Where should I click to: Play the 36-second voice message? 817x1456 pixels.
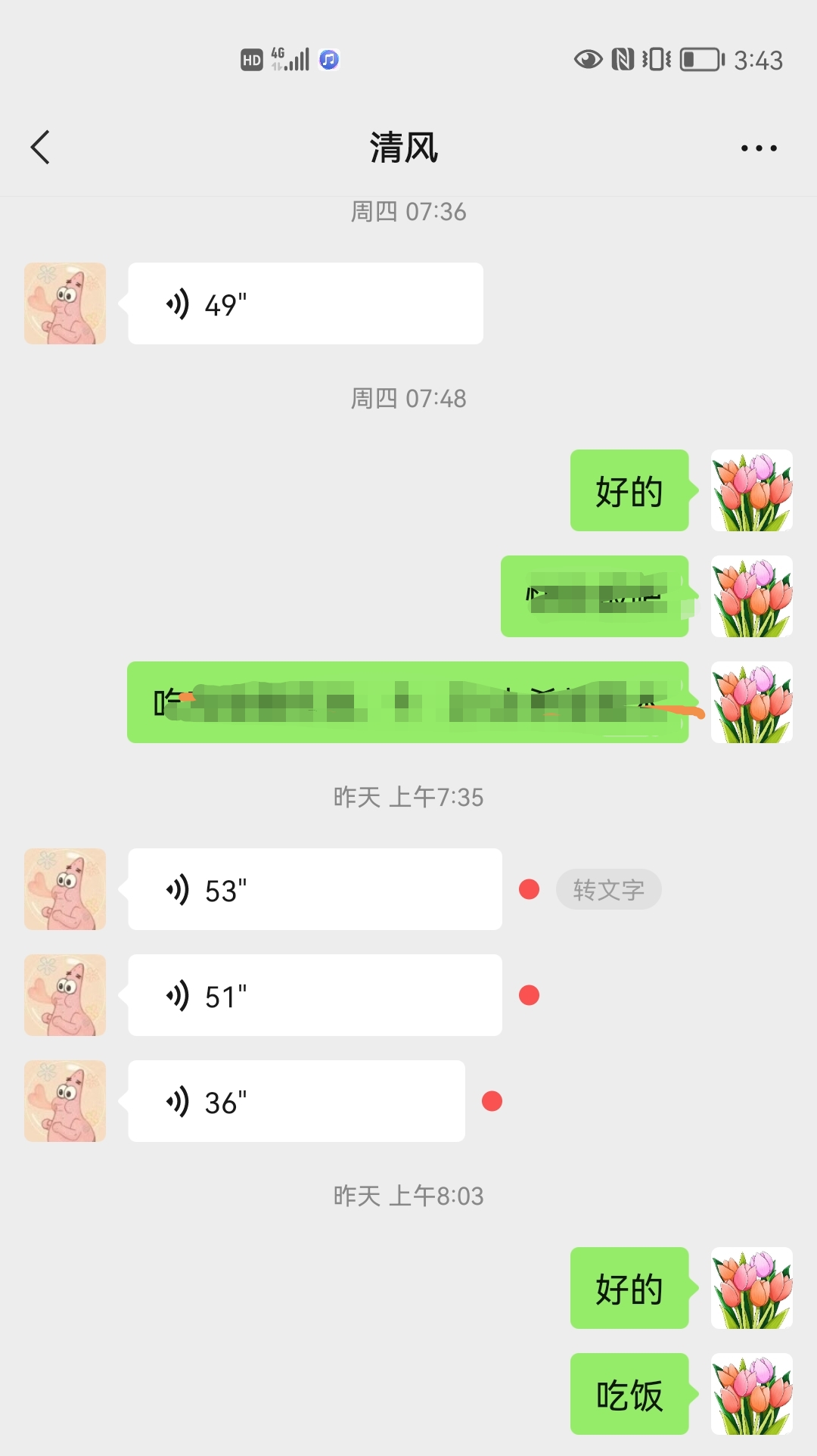click(295, 1101)
